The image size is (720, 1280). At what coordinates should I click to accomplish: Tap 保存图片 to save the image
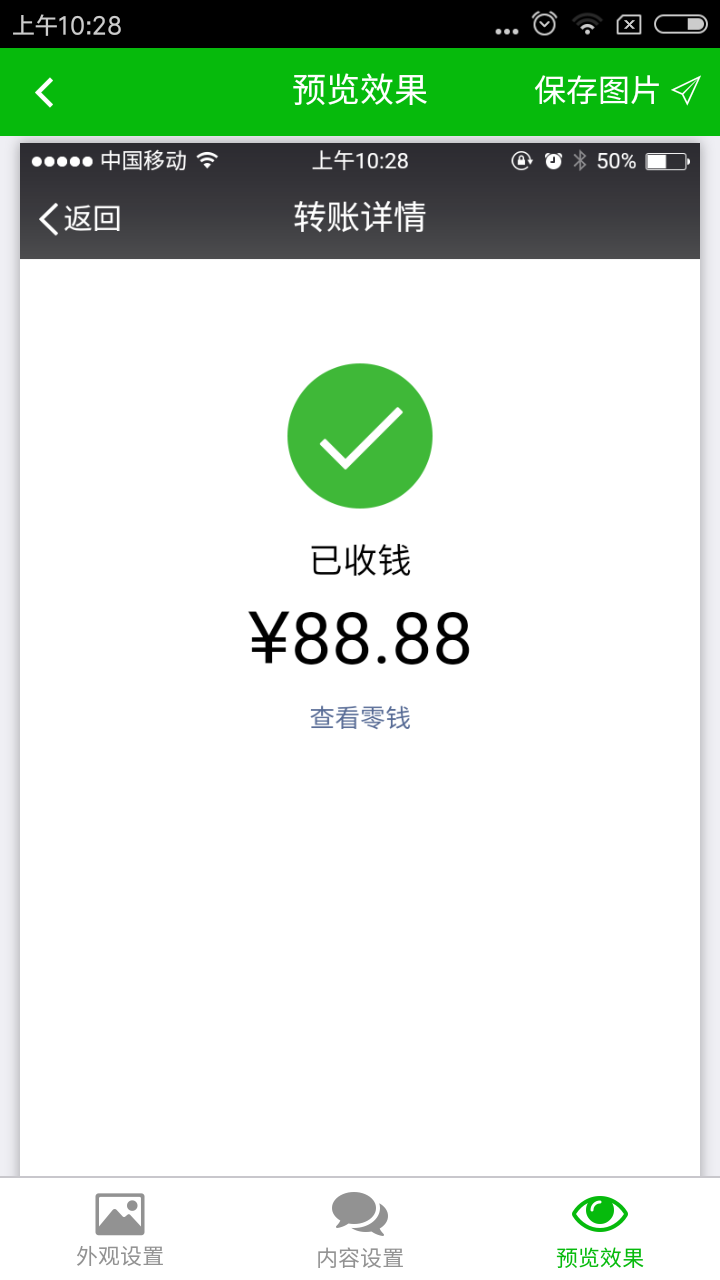[x=615, y=91]
